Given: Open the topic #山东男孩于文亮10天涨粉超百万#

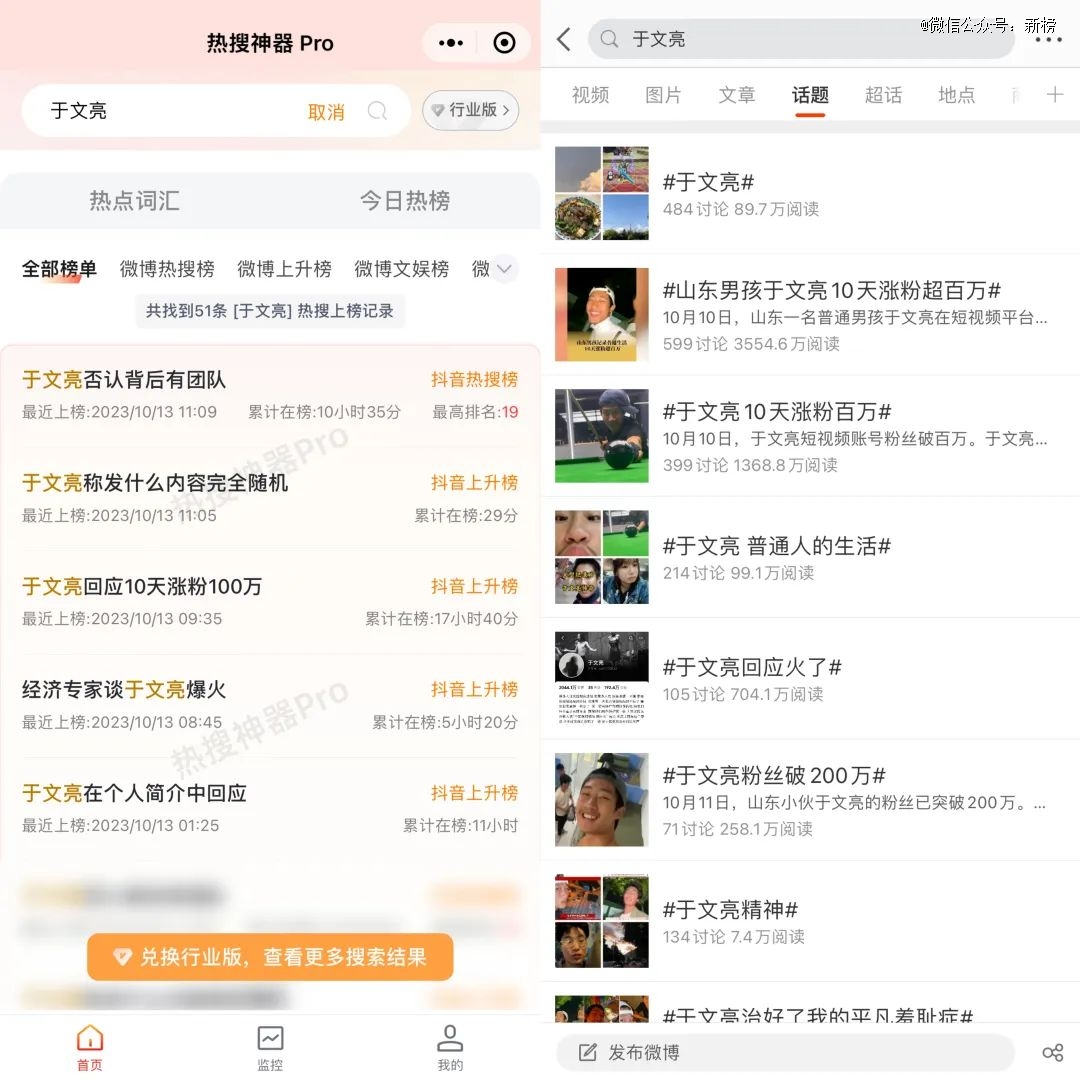Looking at the screenshot, I should click(830, 291).
